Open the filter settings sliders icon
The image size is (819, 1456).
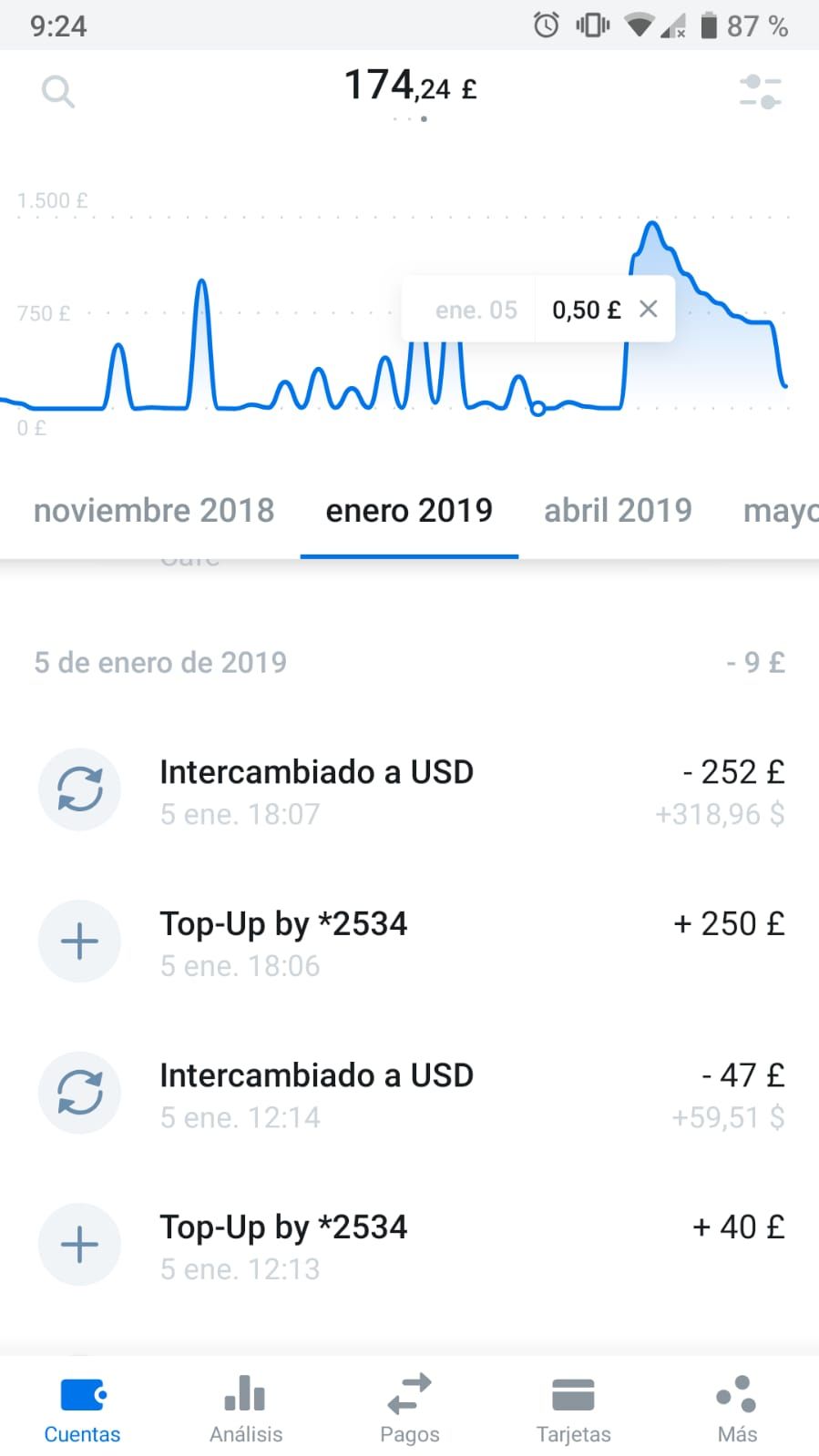[x=760, y=92]
